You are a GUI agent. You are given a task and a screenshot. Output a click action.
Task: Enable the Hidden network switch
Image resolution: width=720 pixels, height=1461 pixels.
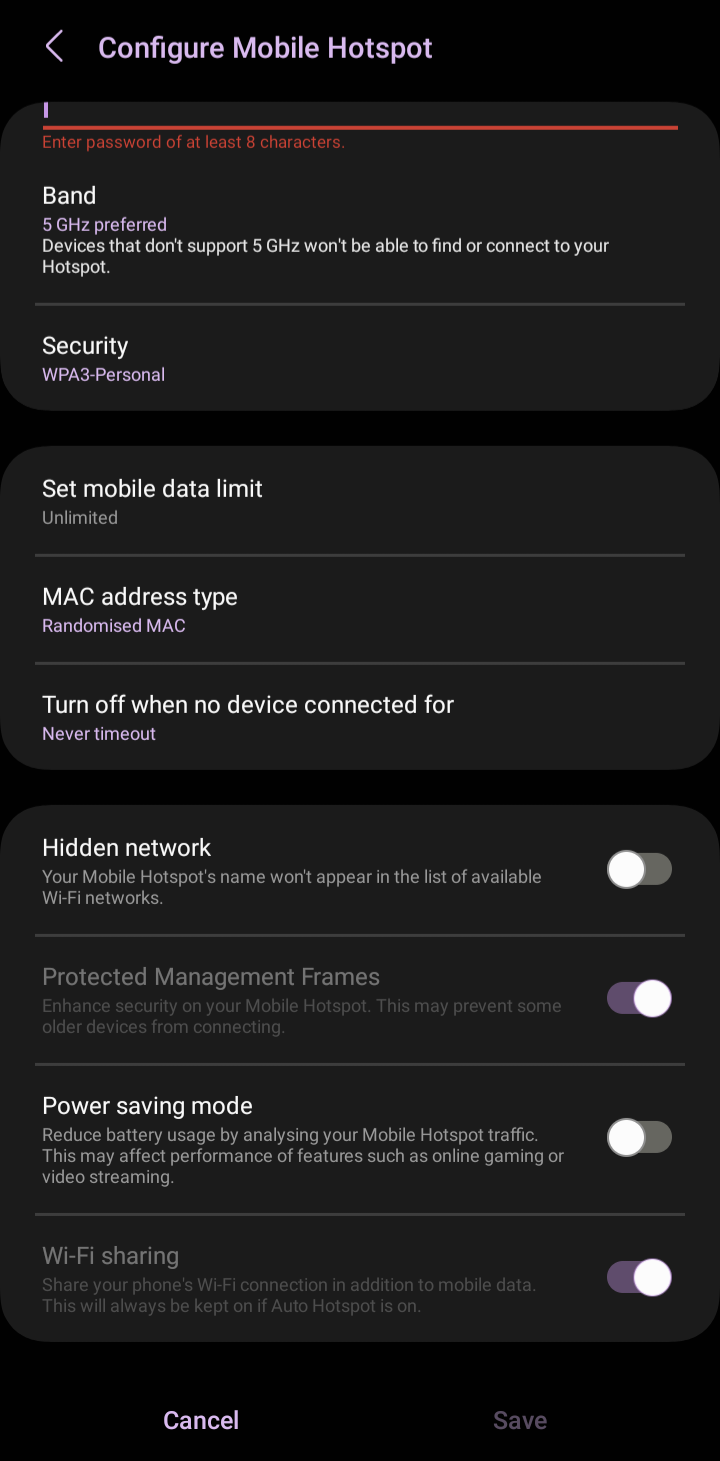[639, 870]
